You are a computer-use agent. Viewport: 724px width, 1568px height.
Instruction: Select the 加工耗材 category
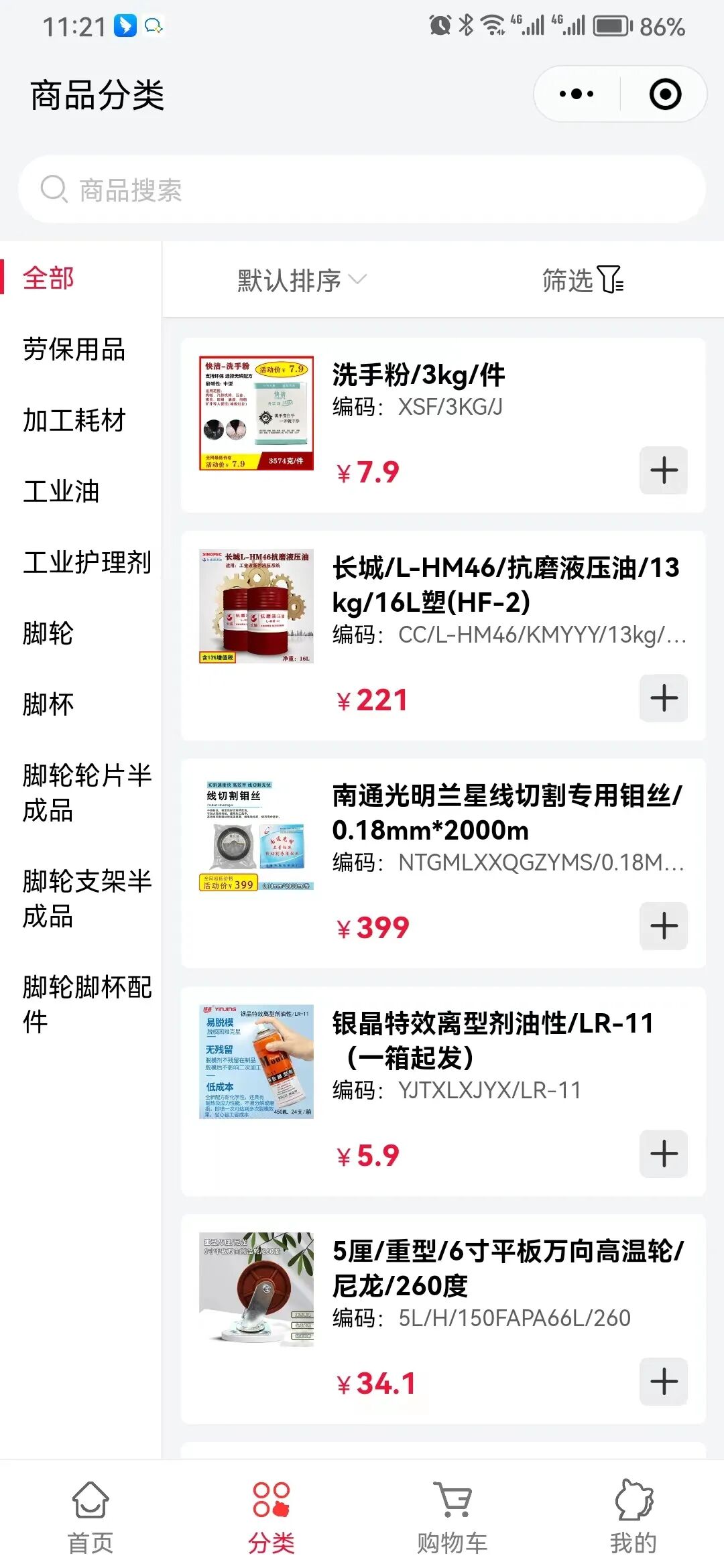pos(74,421)
